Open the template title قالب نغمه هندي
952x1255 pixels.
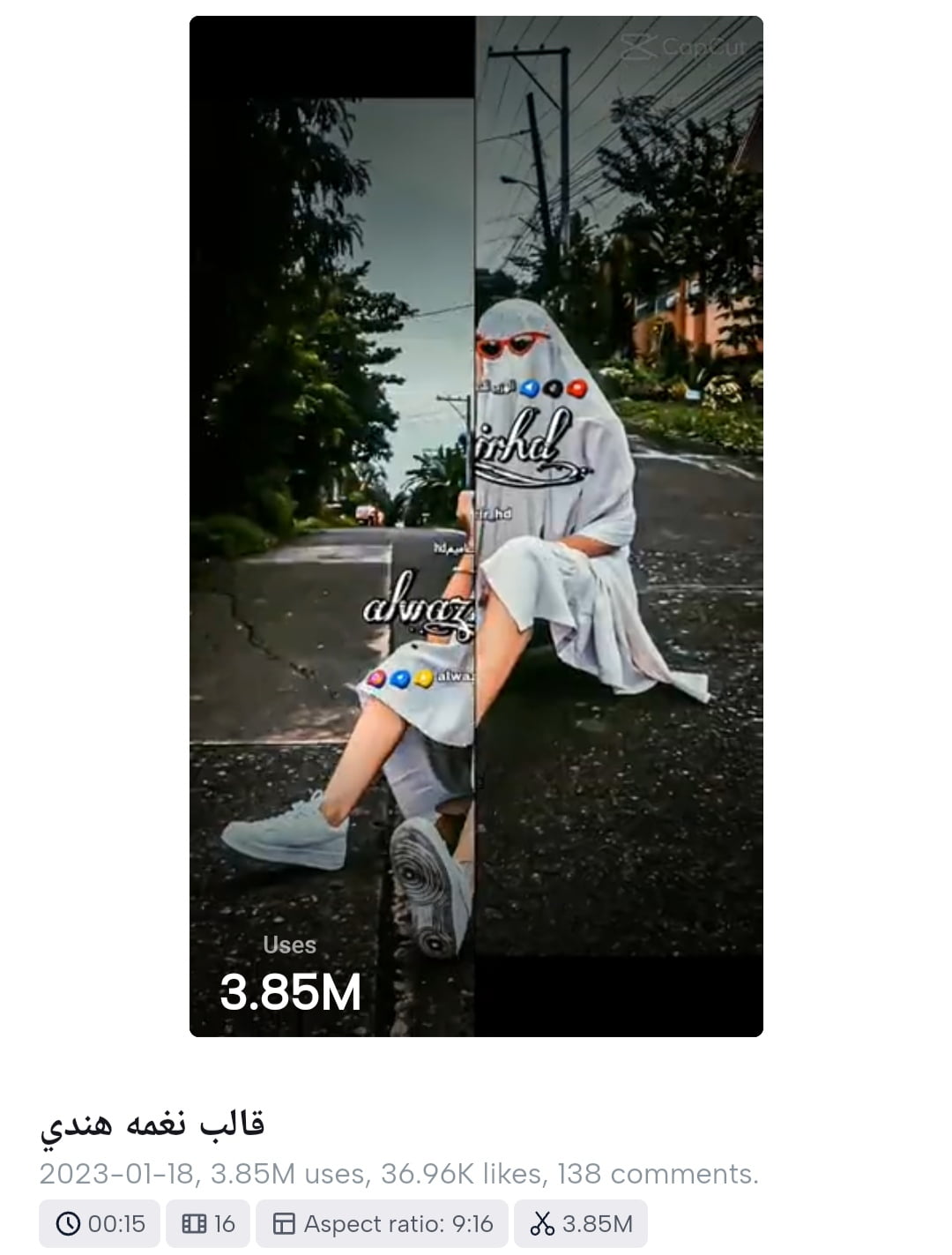(152, 1124)
